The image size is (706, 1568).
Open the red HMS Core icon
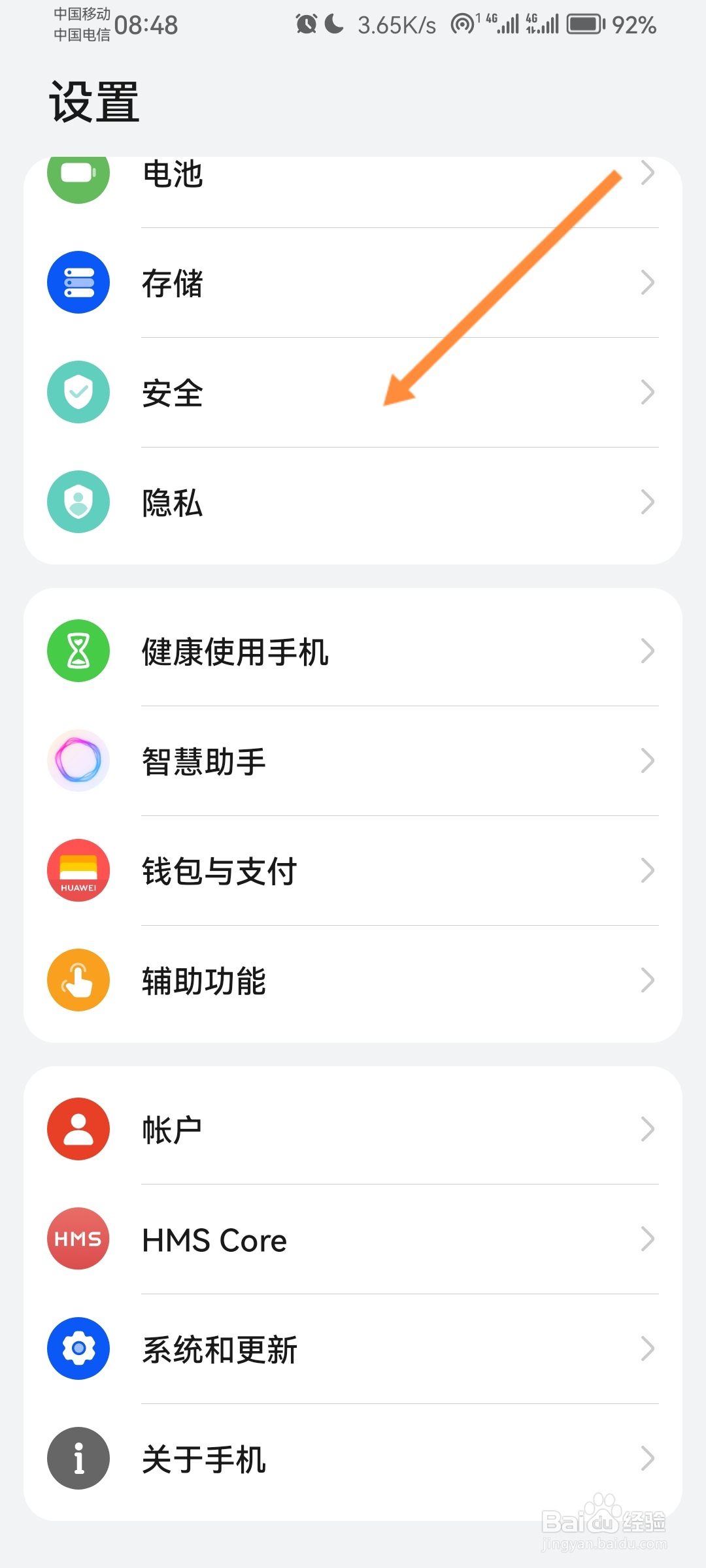pos(78,1239)
